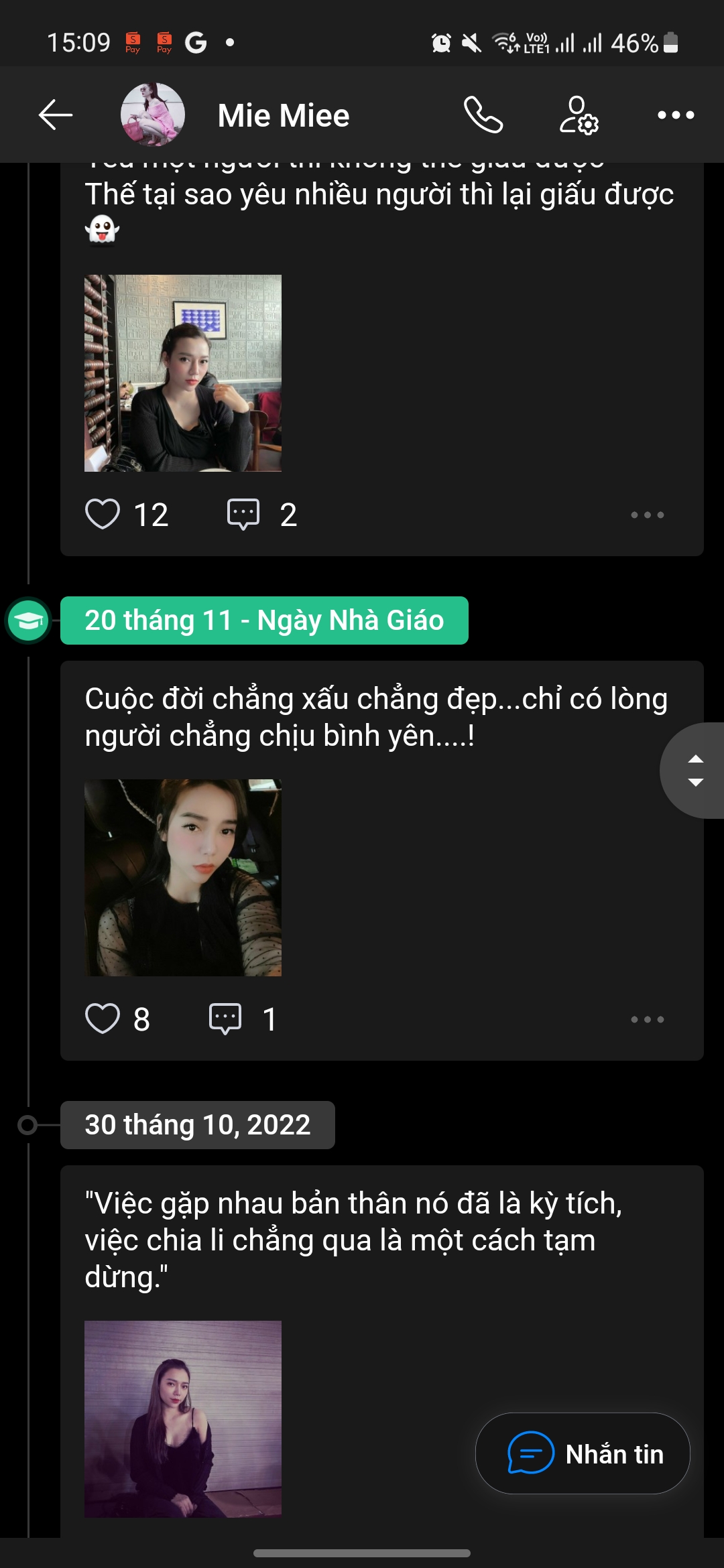Screen dimensions: 724x1568
Task: Open options for the 'Cuộc đời' post
Action: click(647, 1019)
